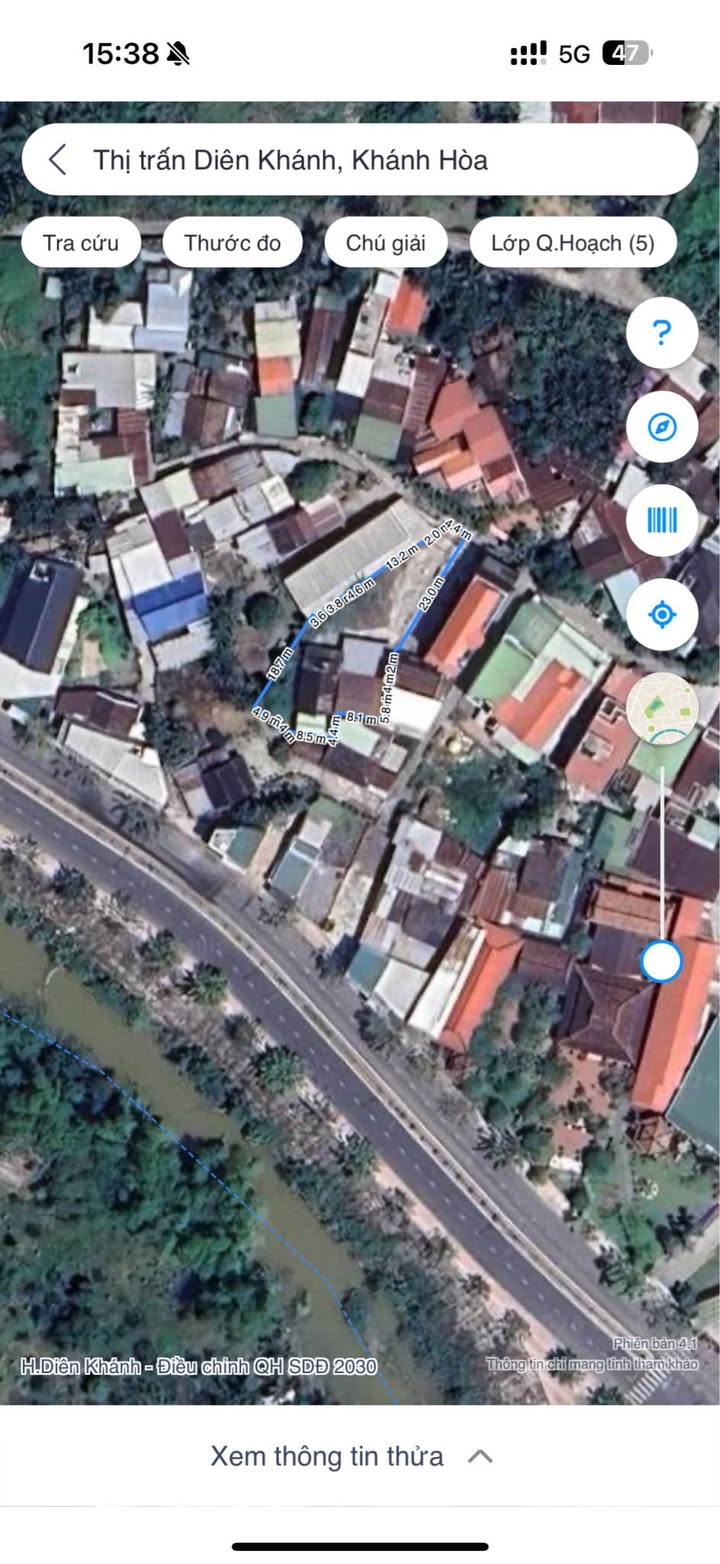720x1564 pixels.
Task: Tap the opacity slider handle
Action: (x=661, y=961)
